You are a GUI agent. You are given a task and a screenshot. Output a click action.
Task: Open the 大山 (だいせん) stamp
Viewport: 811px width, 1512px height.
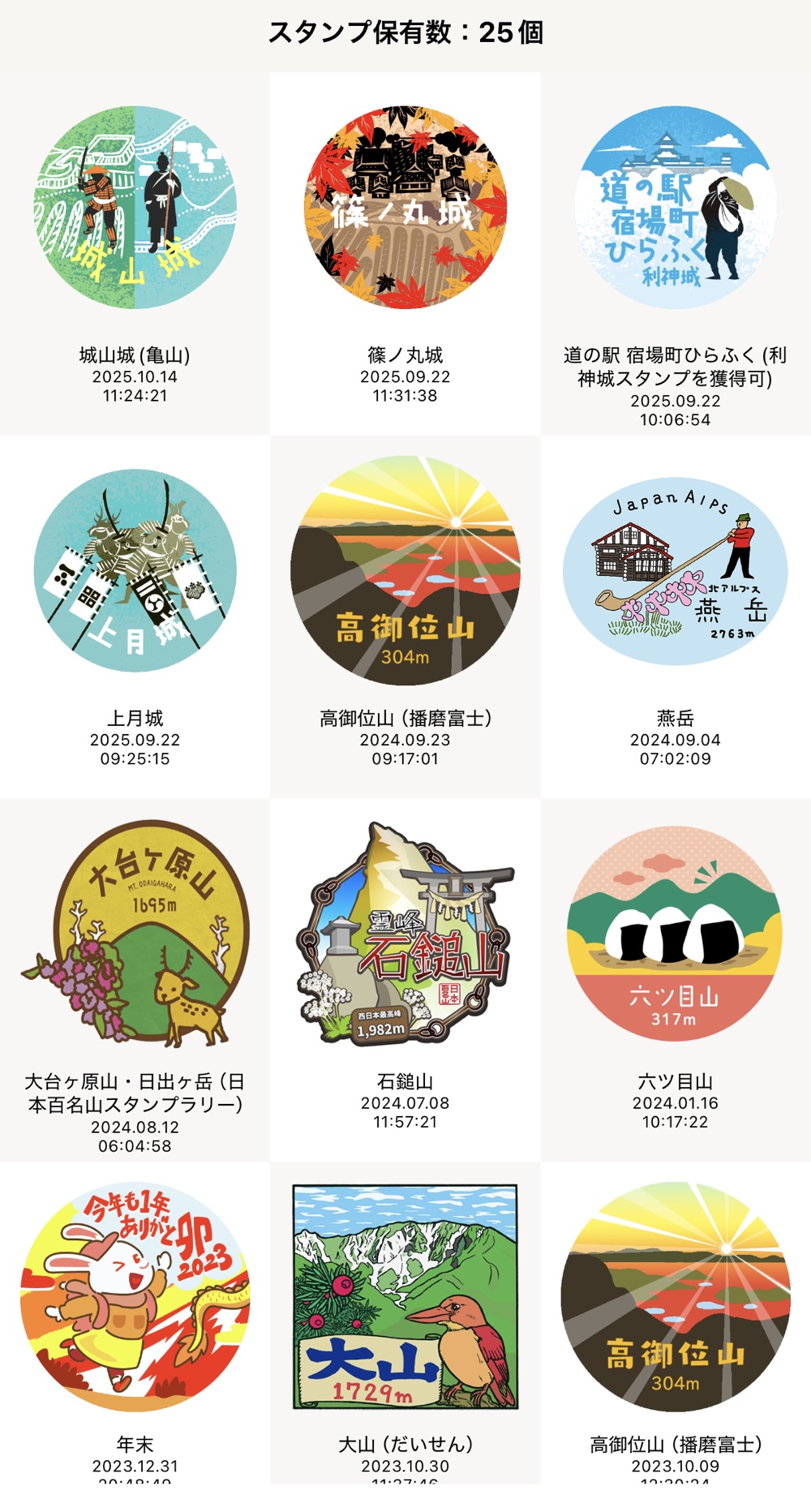pyautogui.click(x=405, y=1296)
